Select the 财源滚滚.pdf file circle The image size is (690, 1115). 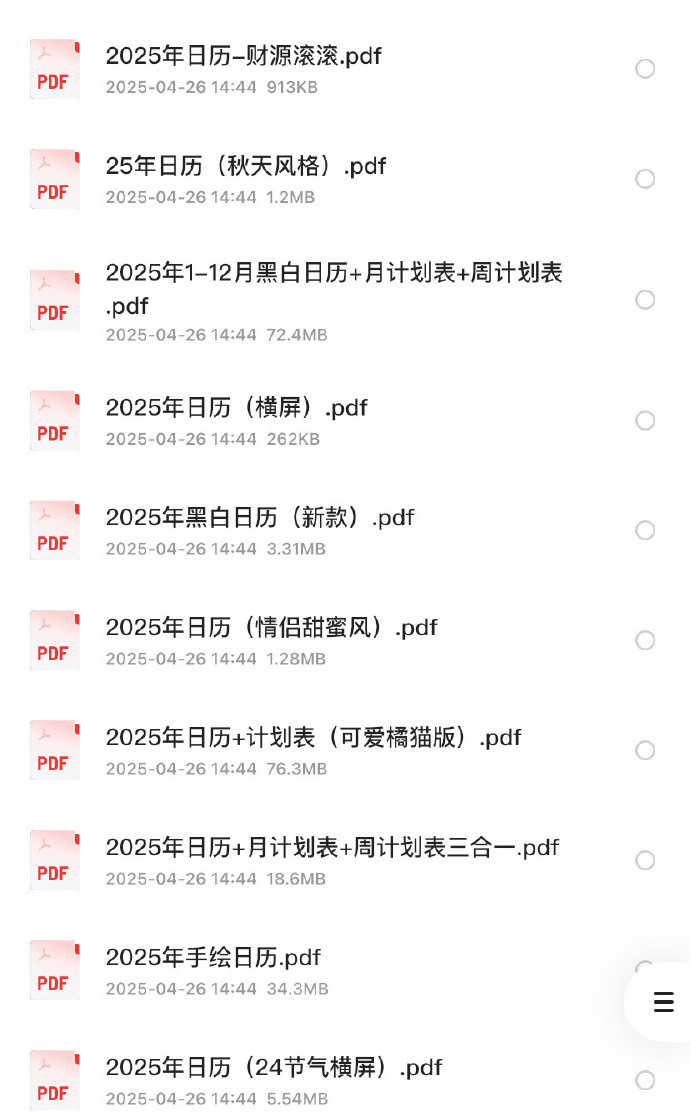coord(645,69)
